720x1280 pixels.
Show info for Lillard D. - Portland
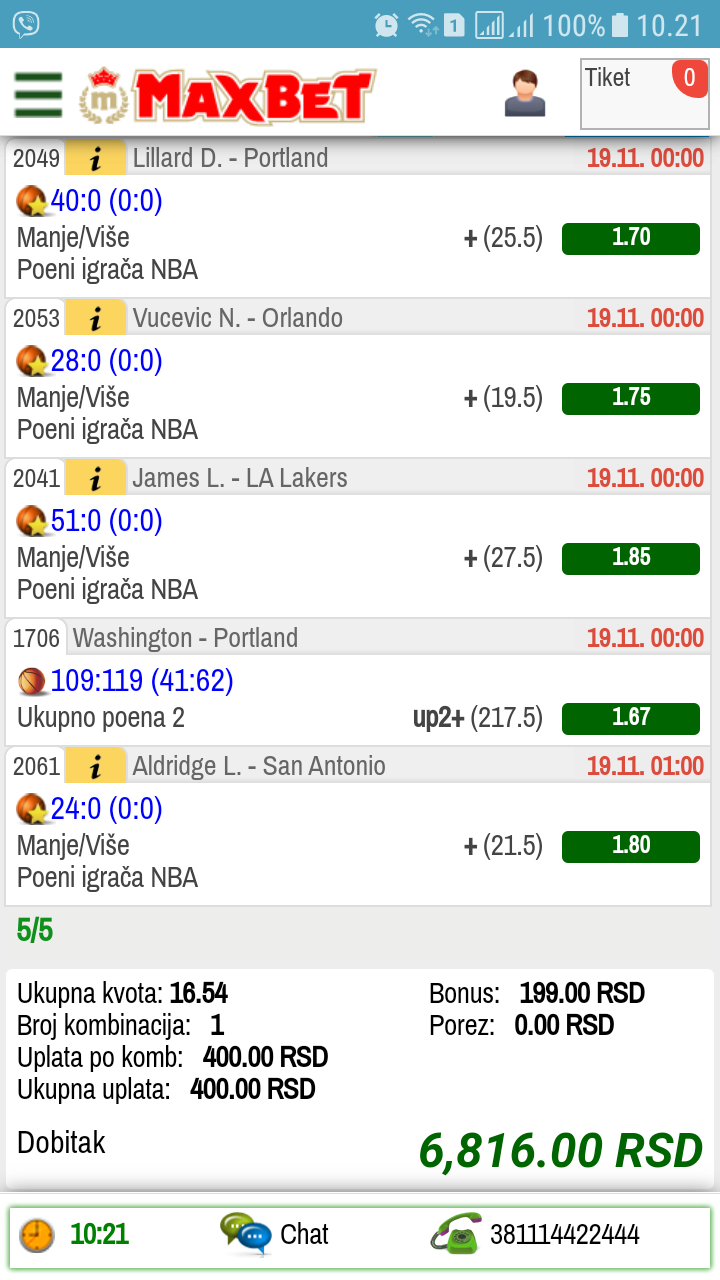pos(96,158)
